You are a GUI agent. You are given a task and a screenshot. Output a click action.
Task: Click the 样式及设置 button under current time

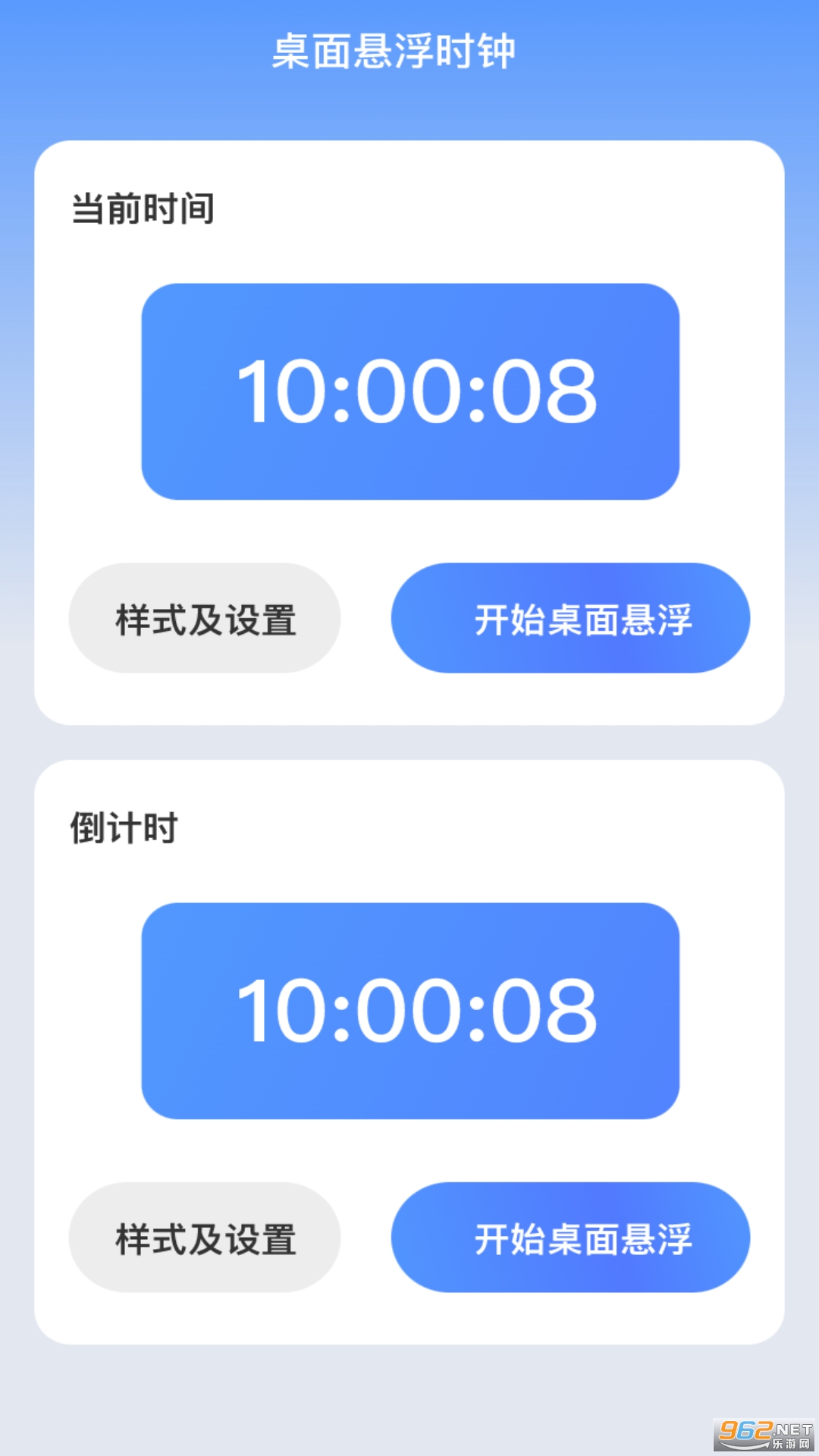pos(205,618)
